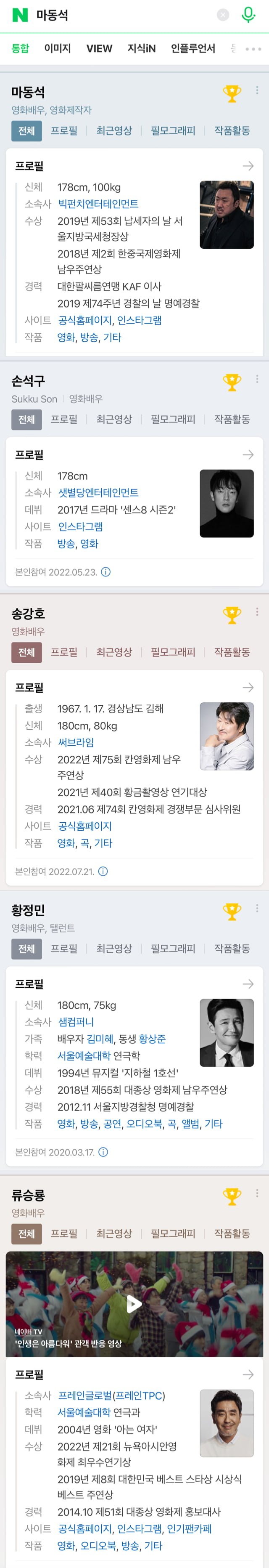Clear the search query 마동석
269x1568 pixels.
pyautogui.click(x=223, y=15)
